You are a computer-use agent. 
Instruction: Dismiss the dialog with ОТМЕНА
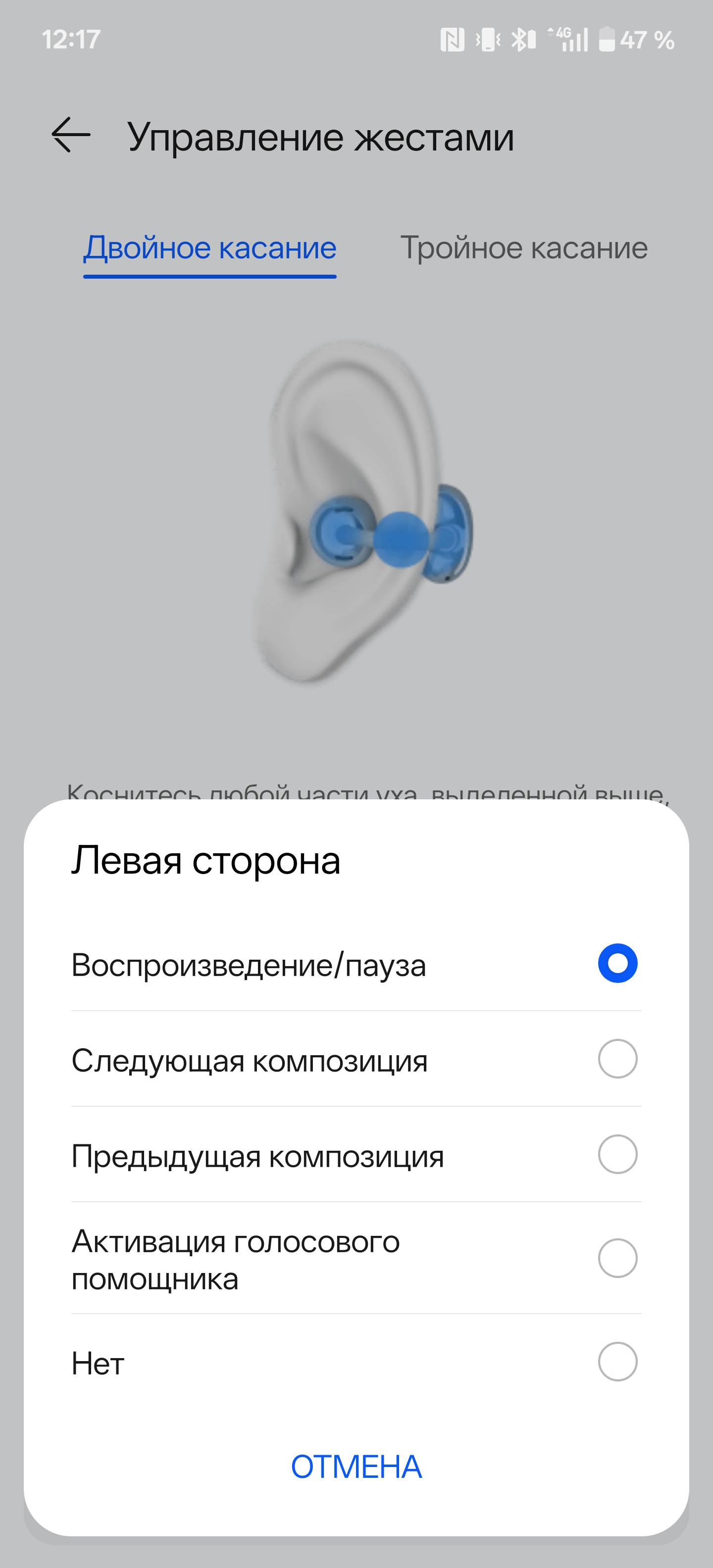[x=356, y=1467]
